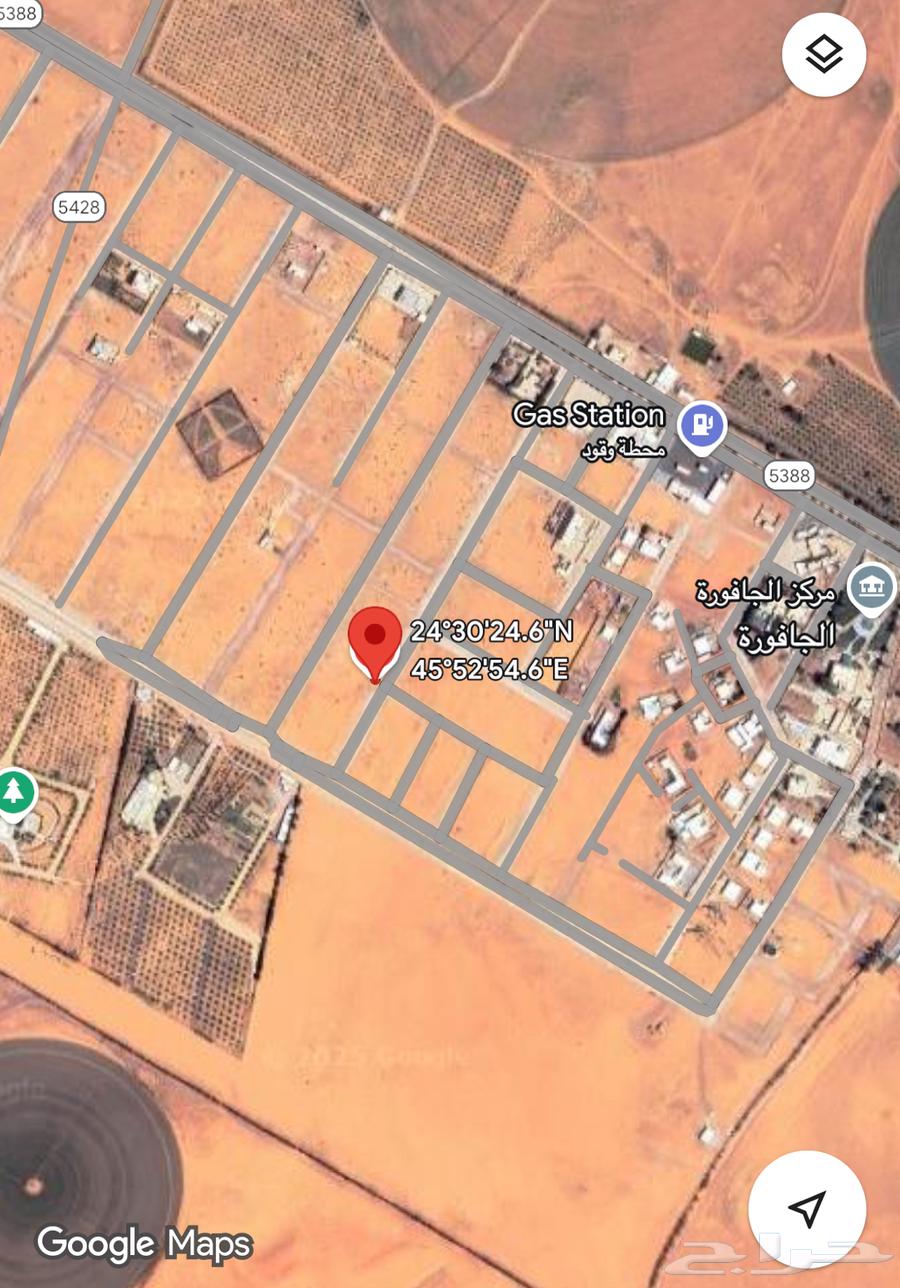Select the green park tree marker

coord(13,792)
